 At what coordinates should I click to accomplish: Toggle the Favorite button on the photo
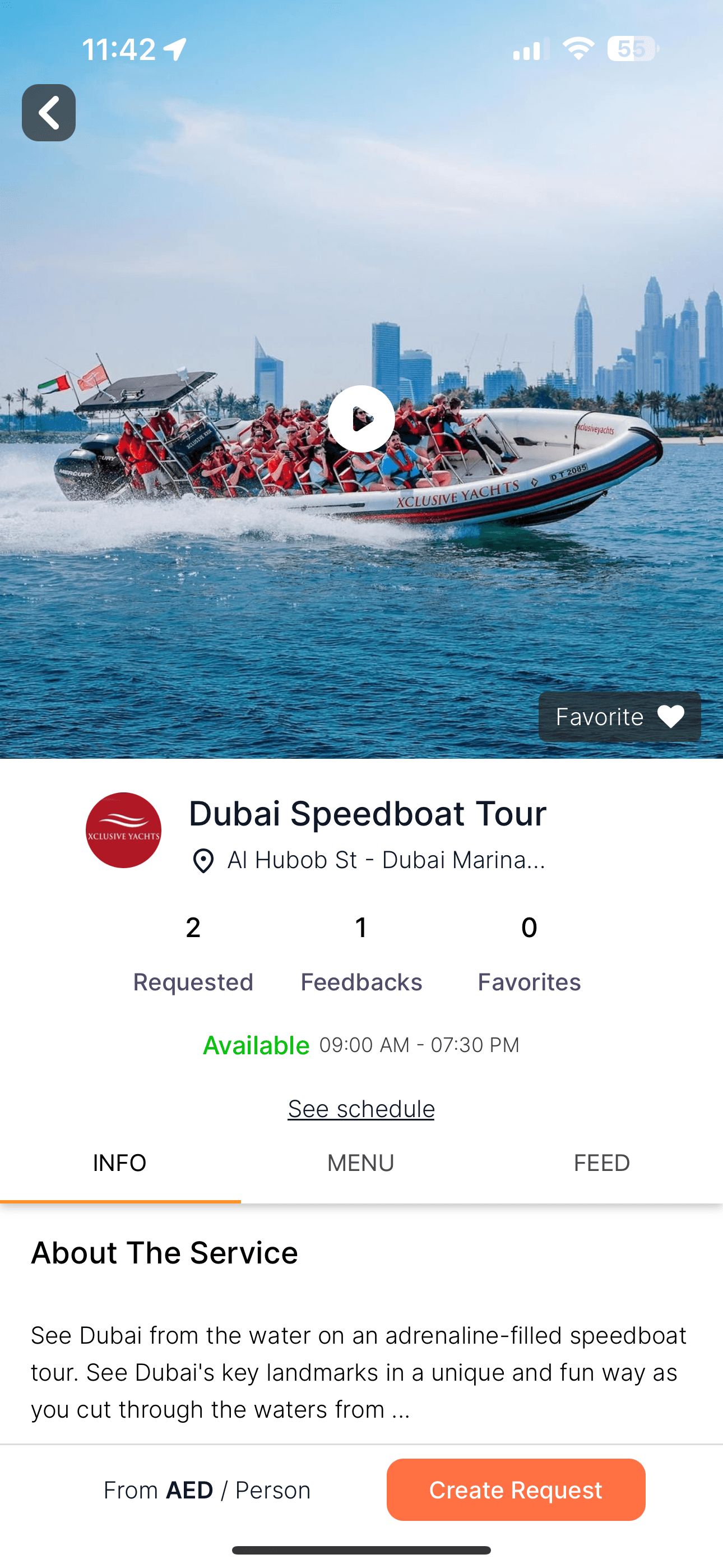click(619, 717)
